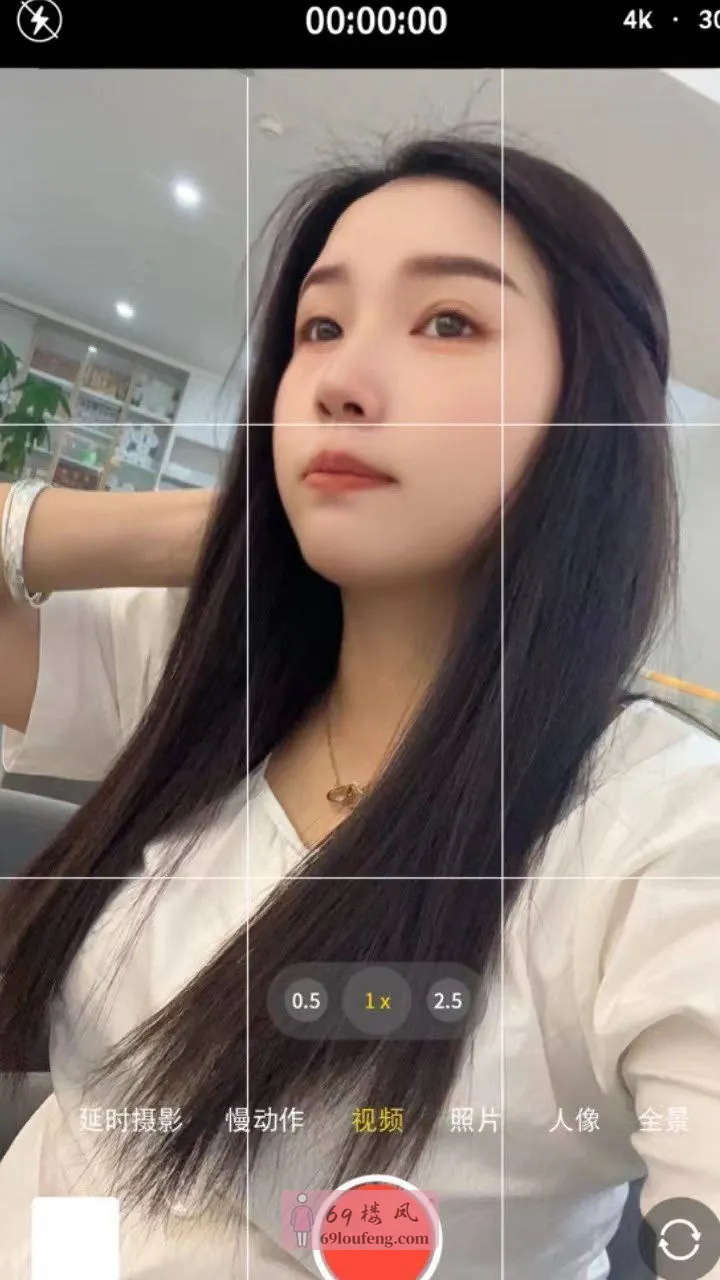This screenshot has width=720, height=1280.
Task: Flip between front and rear camera
Action: [x=679, y=1240]
